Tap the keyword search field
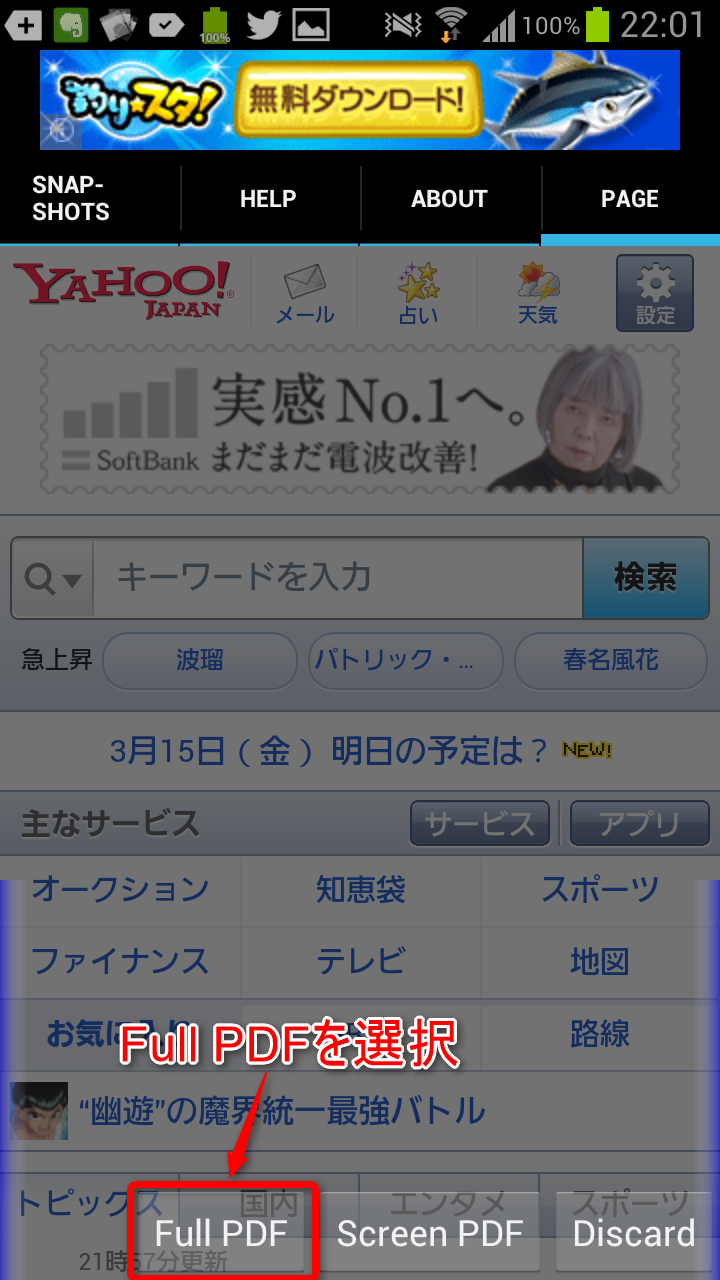Image resolution: width=720 pixels, height=1280 pixels. [338, 578]
